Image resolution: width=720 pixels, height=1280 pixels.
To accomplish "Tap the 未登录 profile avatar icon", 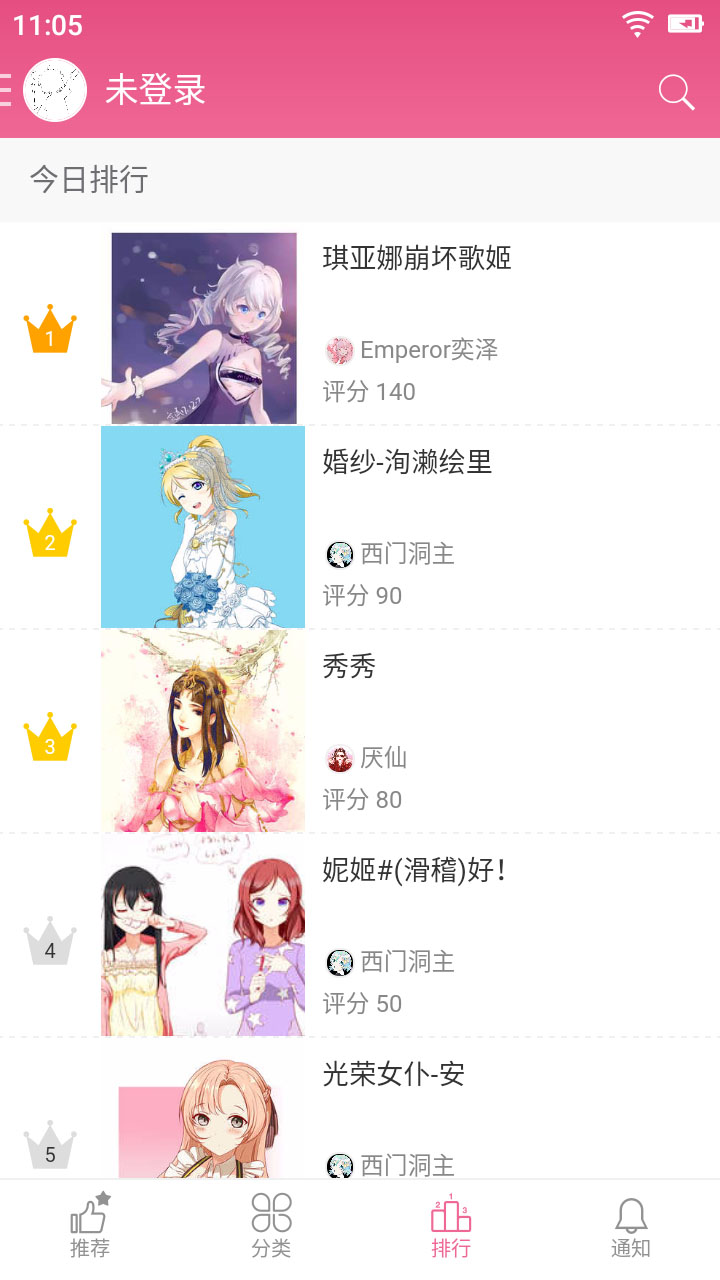I will pos(55,89).
